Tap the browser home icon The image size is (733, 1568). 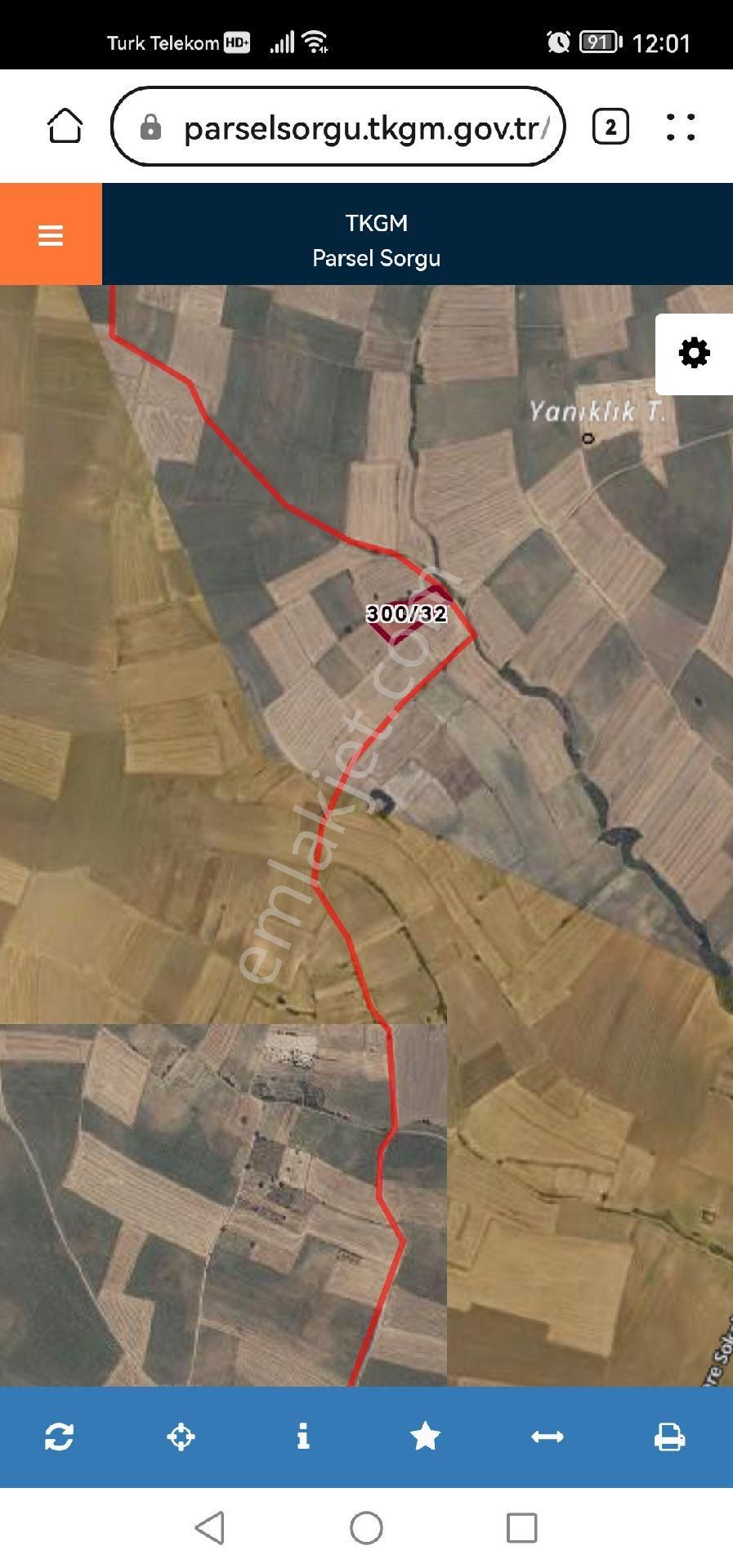point(65,127)
